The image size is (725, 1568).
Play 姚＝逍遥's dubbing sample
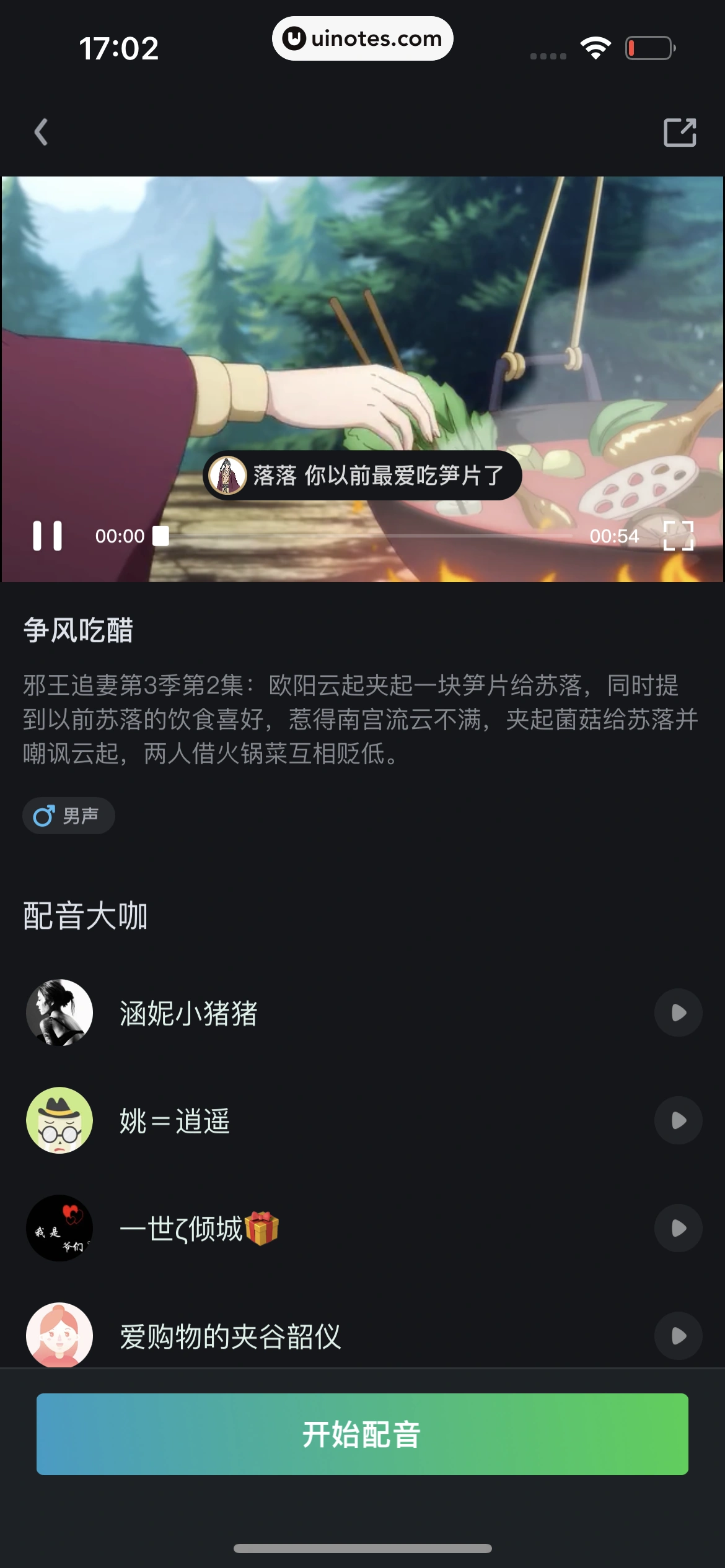(678, 1120)
